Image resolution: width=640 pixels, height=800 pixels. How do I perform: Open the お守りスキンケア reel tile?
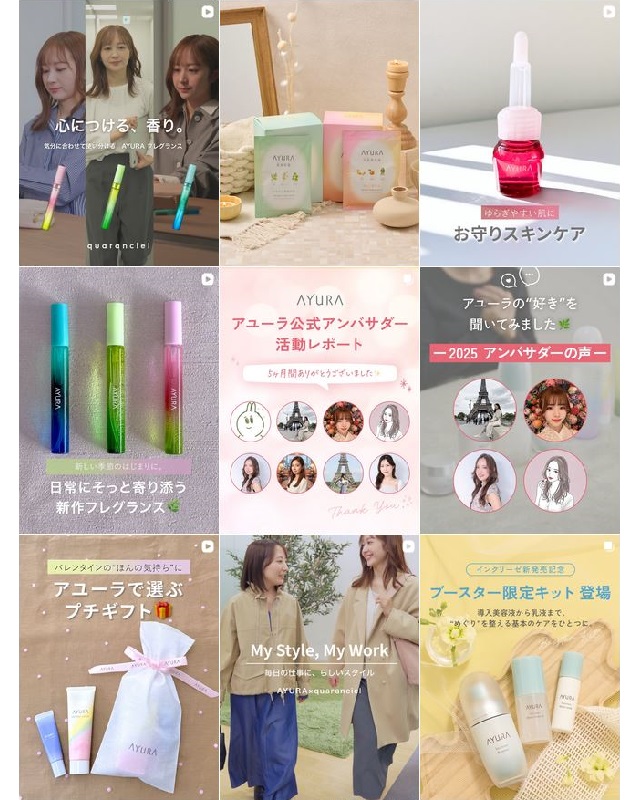[x=520, y=132]
